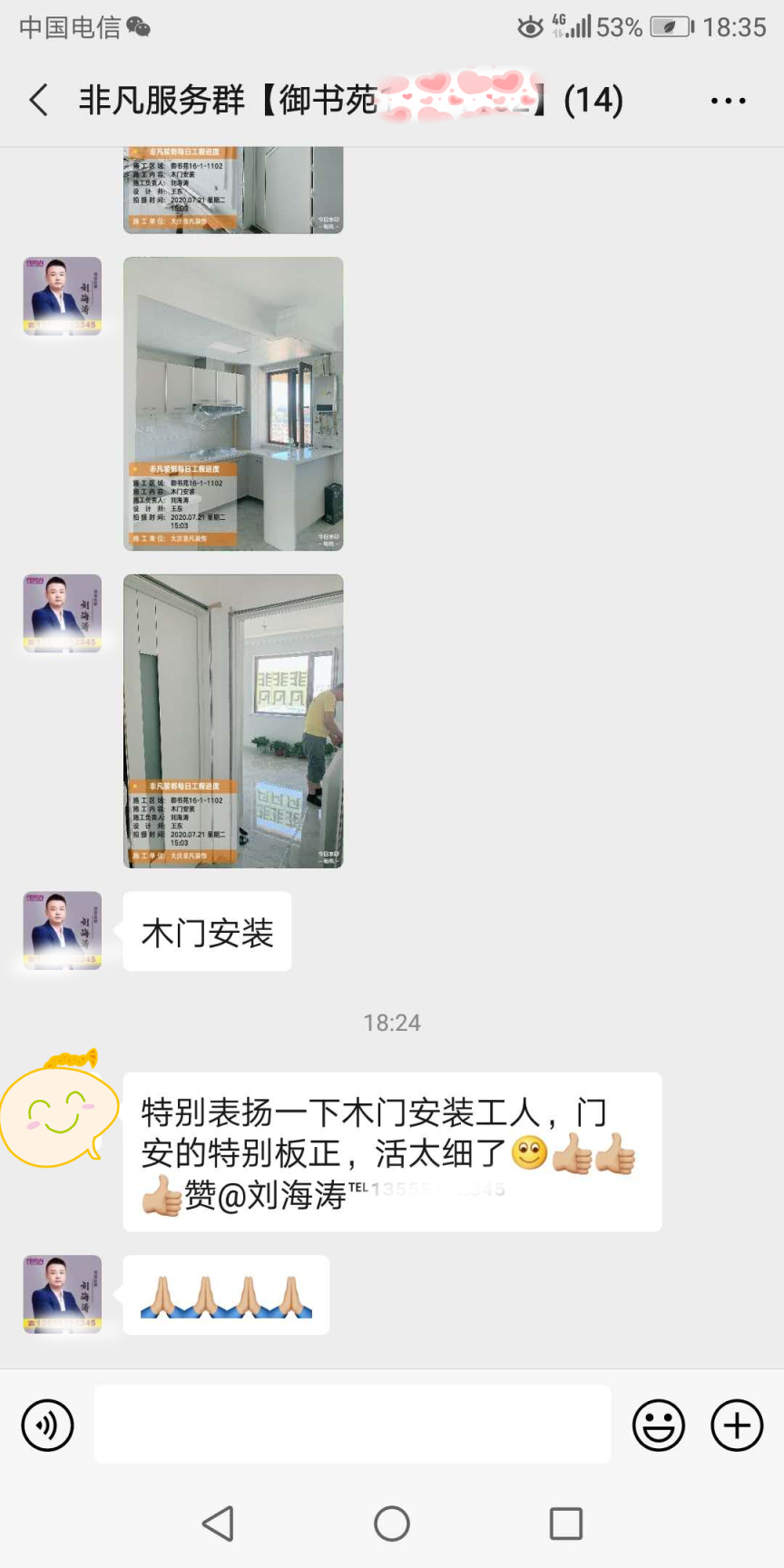
Task: Tap the message text field
Action: pos(352,1424)
